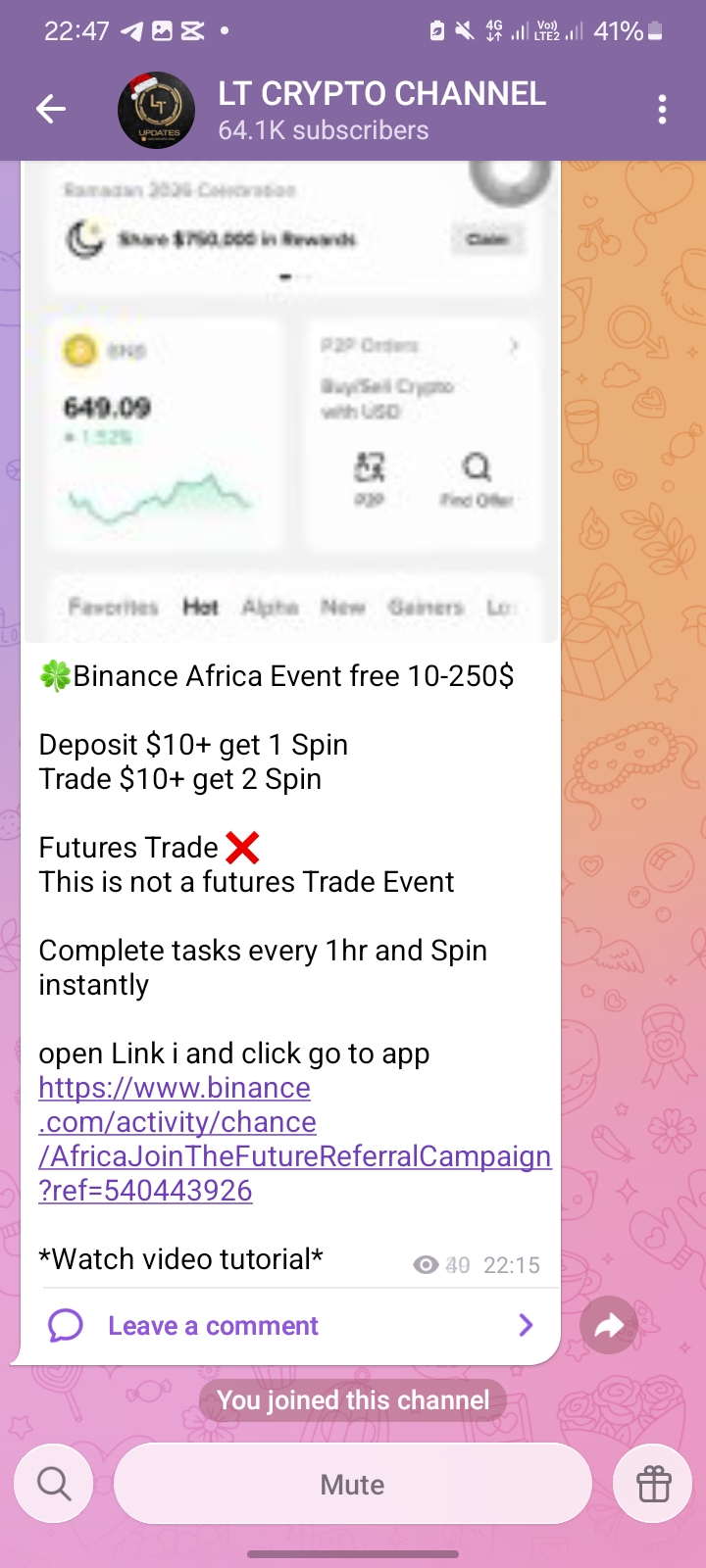Viewport: 706px width, 1568px height.
Task: Open LT CRYPTO CHANNEL profile info
Action: pyautogui.click(x=380, y=110)
